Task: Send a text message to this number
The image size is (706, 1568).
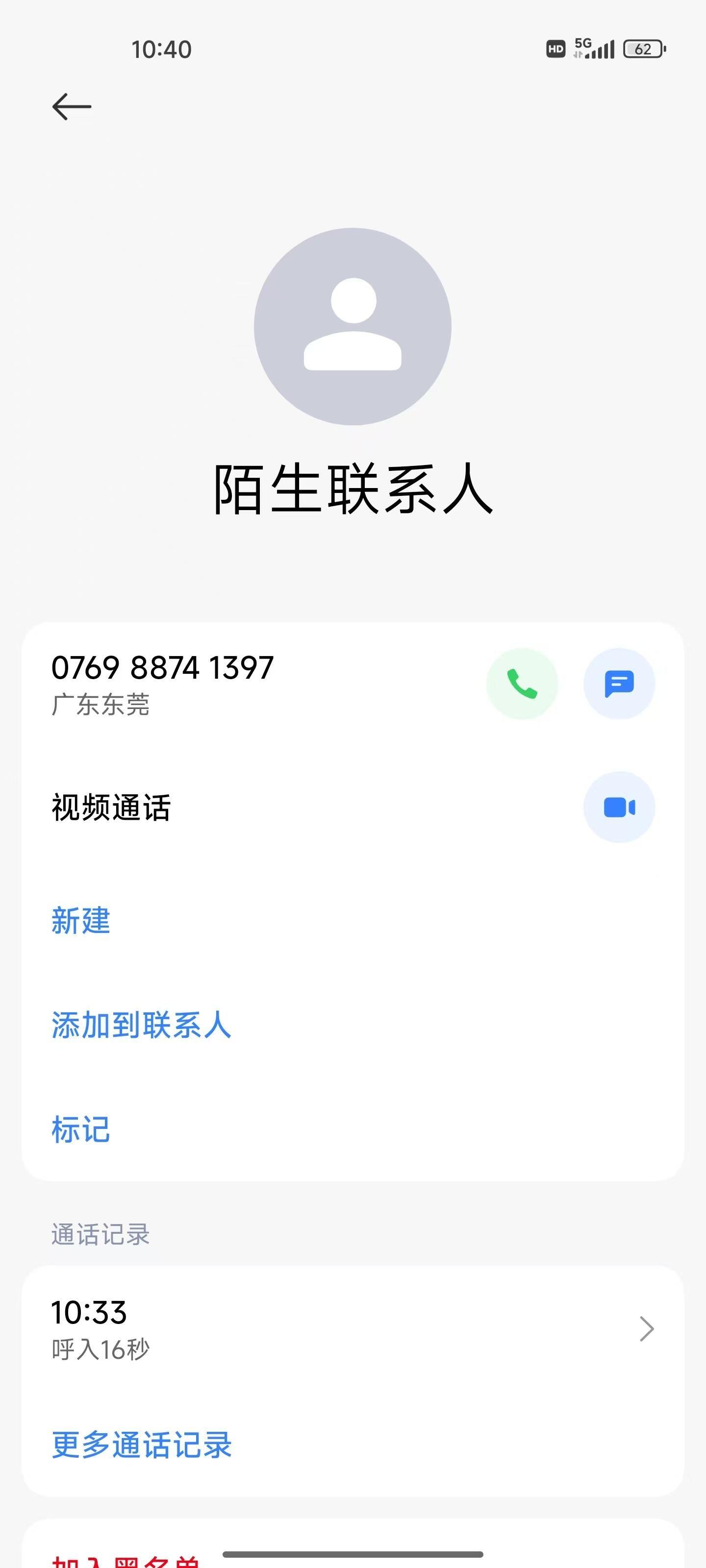Action: pyautogui.click(x=619, y=684)
